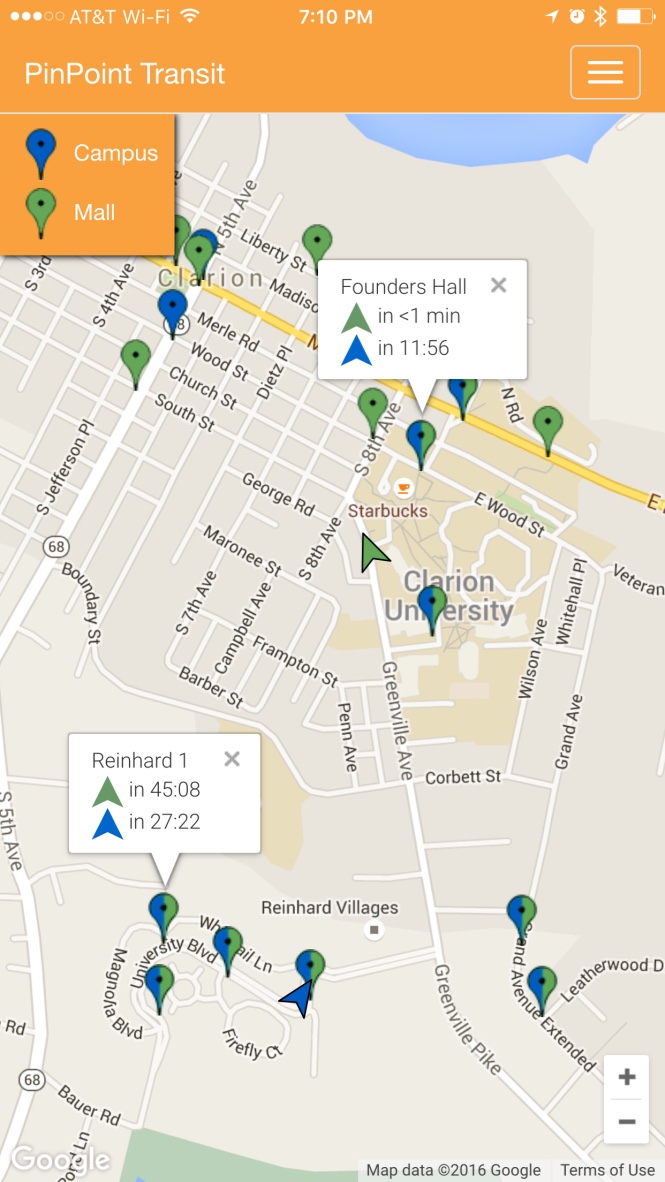
Task: Open the hamburger menu
Action: (x=605, y=72)
